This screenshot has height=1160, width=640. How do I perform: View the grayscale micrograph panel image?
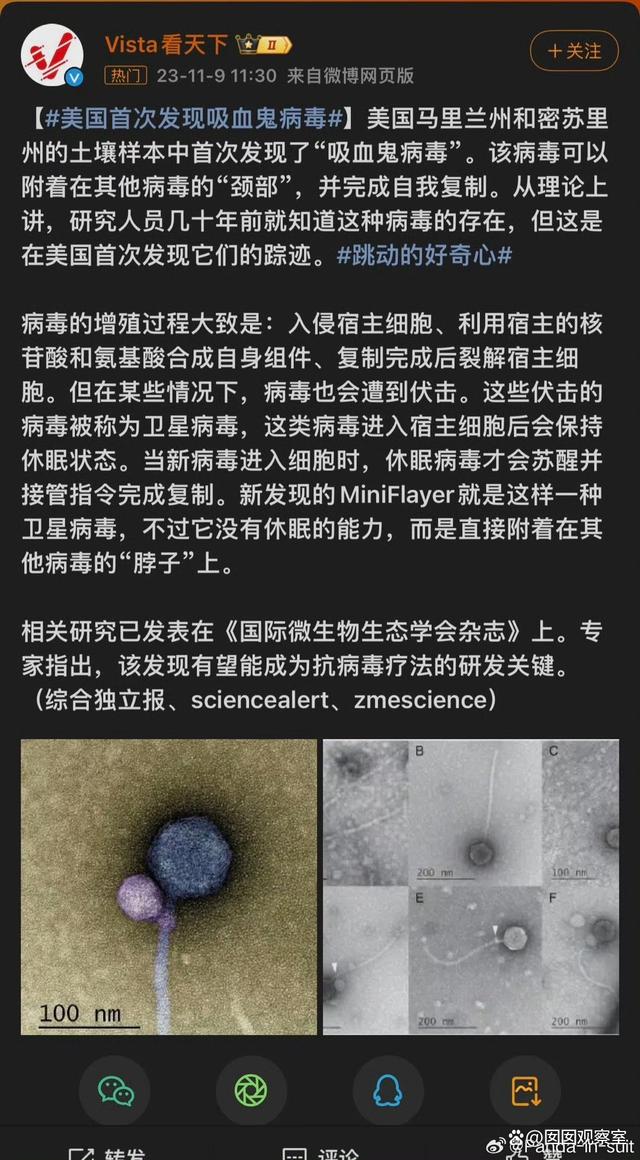coord(471,888)
